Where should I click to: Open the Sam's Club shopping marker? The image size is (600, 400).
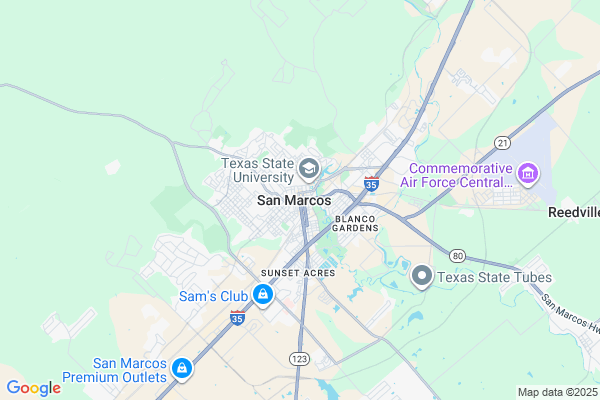(262, 295)
